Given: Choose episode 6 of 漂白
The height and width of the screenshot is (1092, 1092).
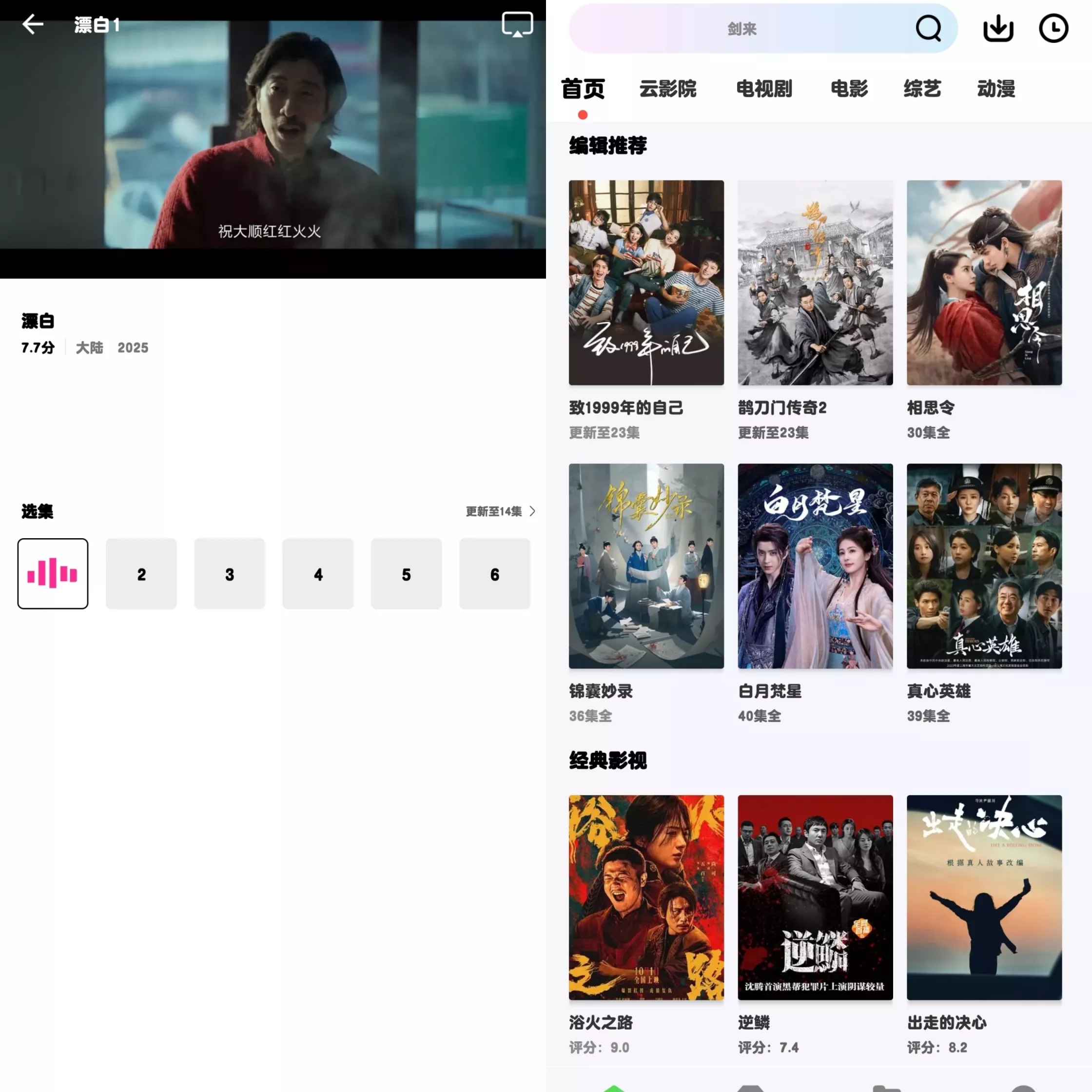Looking at the screenshot, I should pos(494,574).
